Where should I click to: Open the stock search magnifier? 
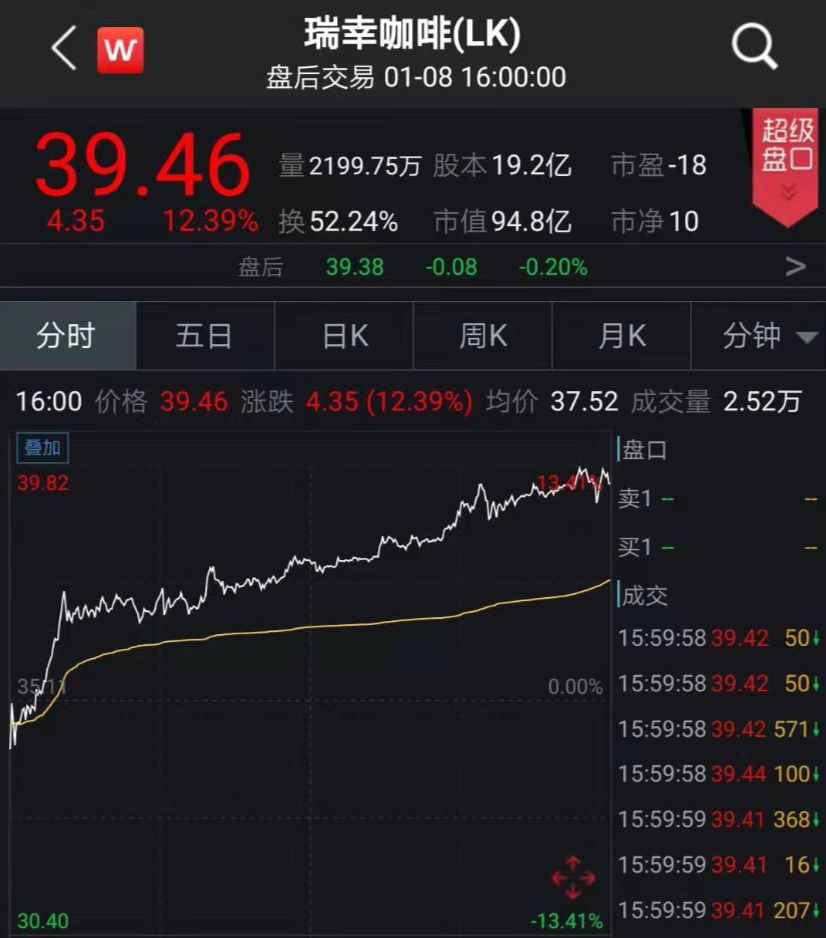point(754,46)
